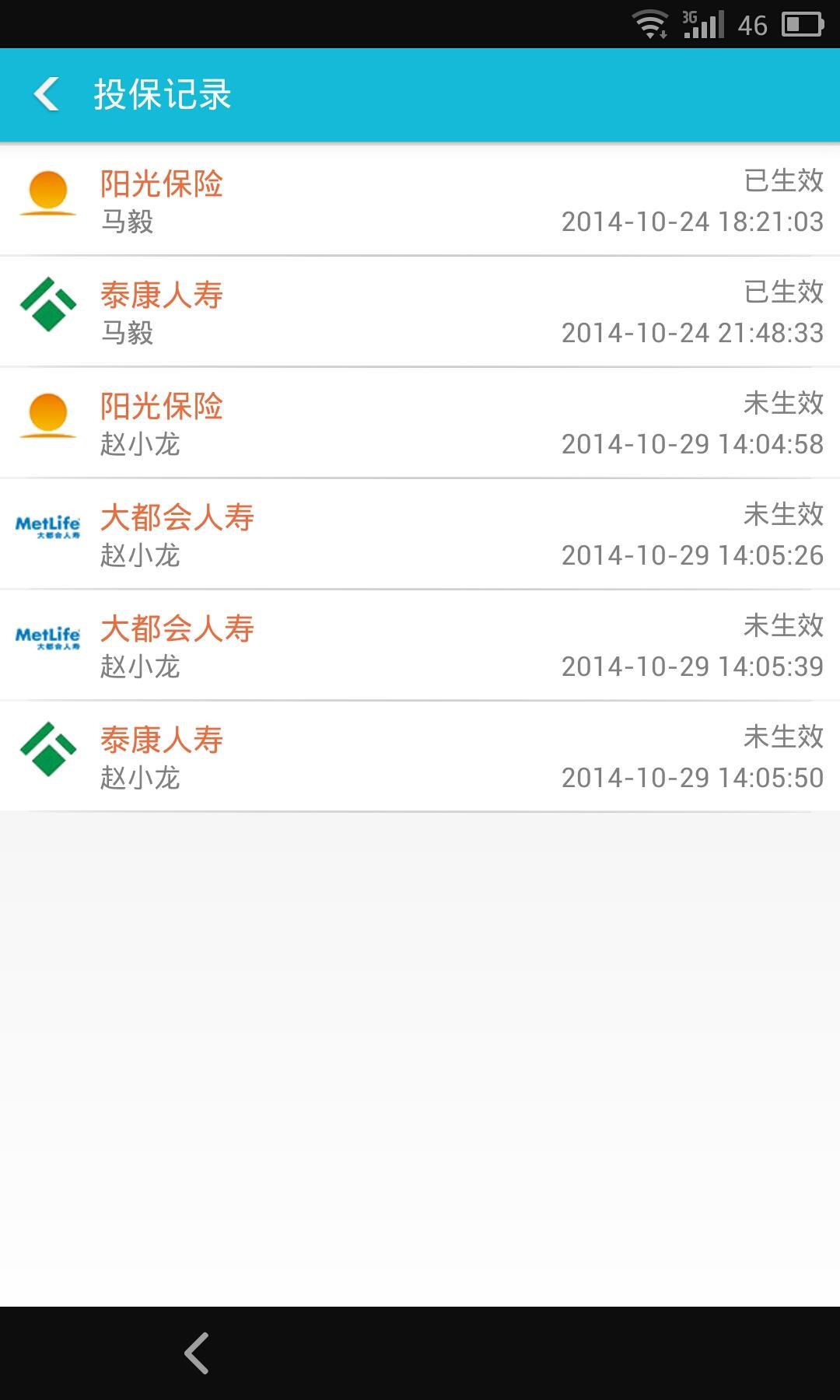Open 阳光保险 record for 赵小龙

(x=420, y=423)
